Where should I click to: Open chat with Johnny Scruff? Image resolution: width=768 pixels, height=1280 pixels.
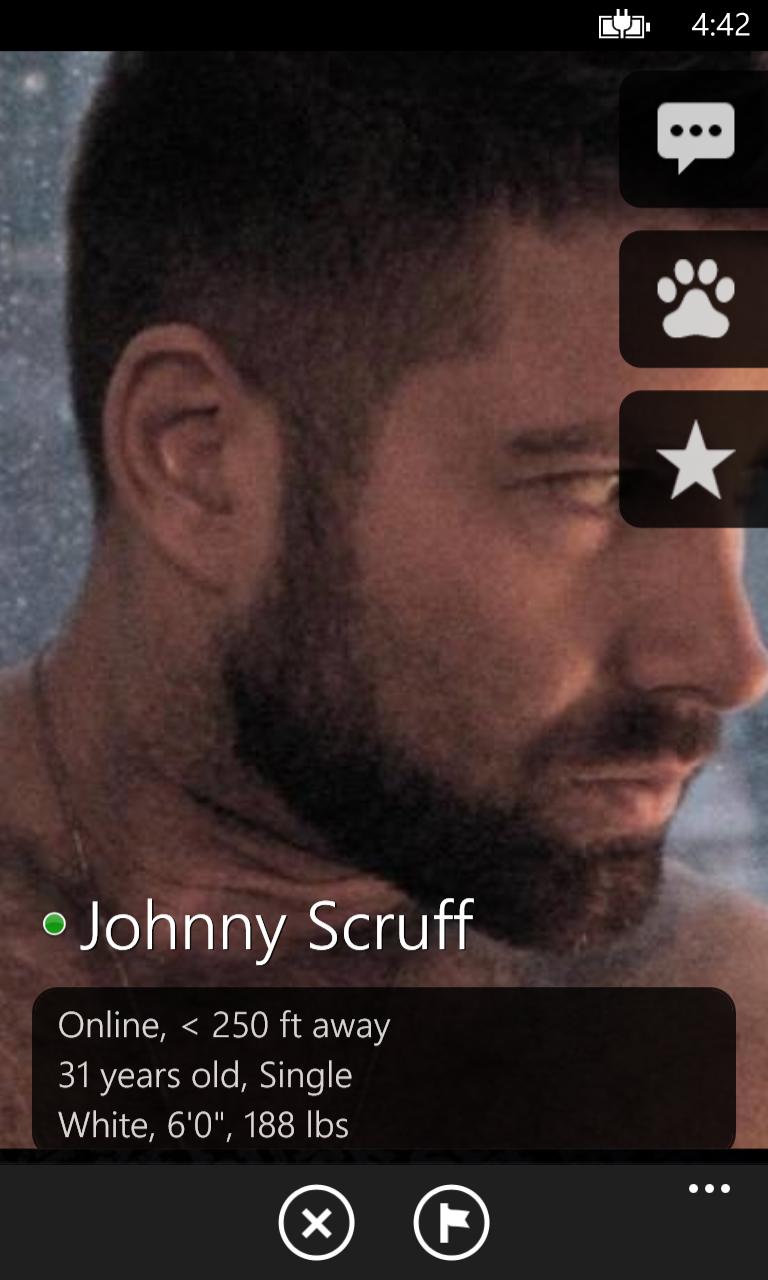[x=695, y=138]
